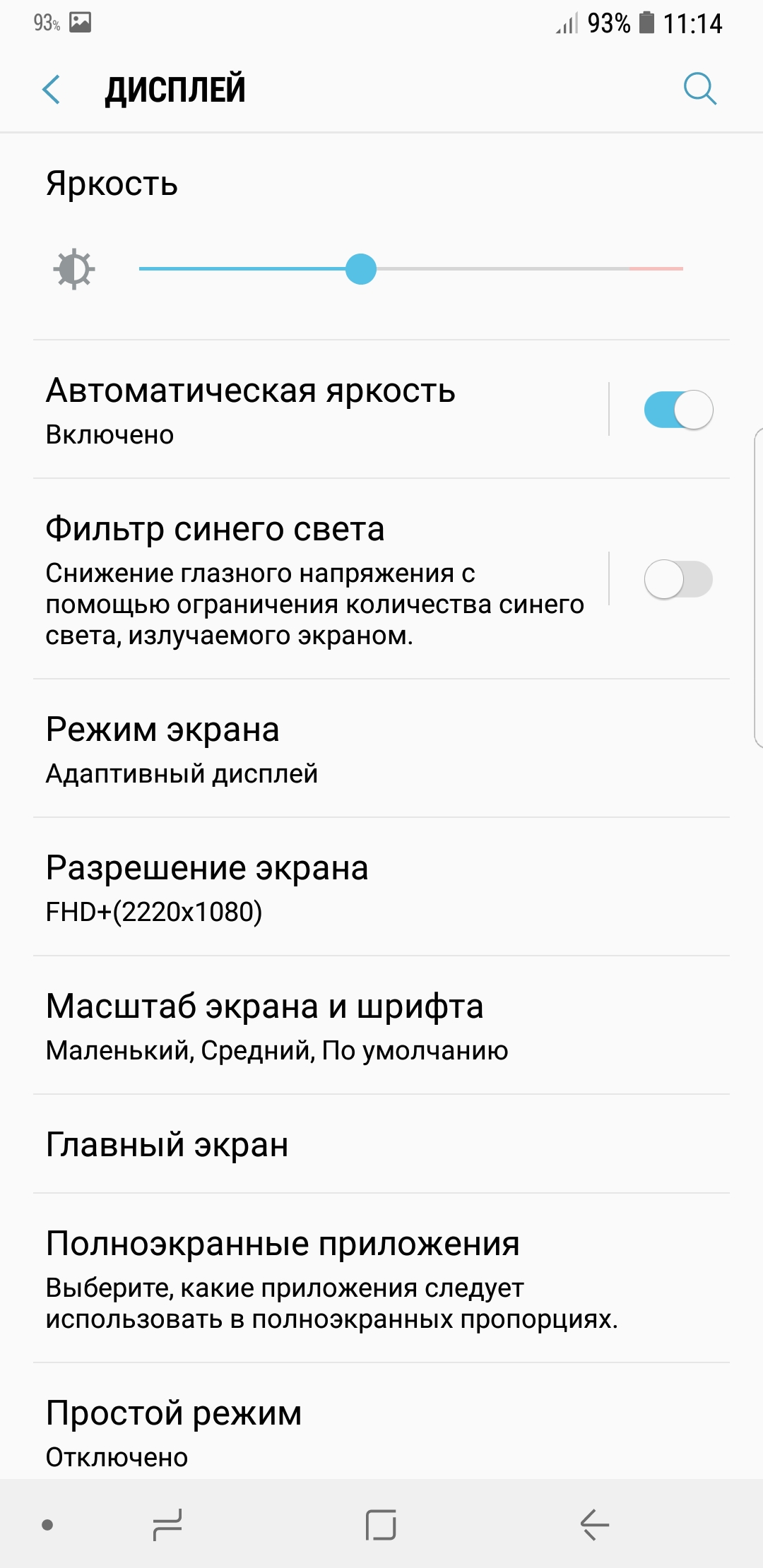This screenshot has width=763, height=1568.
Task: Turn off the Автоматическая яркость switch
Action: click(678, 410)
